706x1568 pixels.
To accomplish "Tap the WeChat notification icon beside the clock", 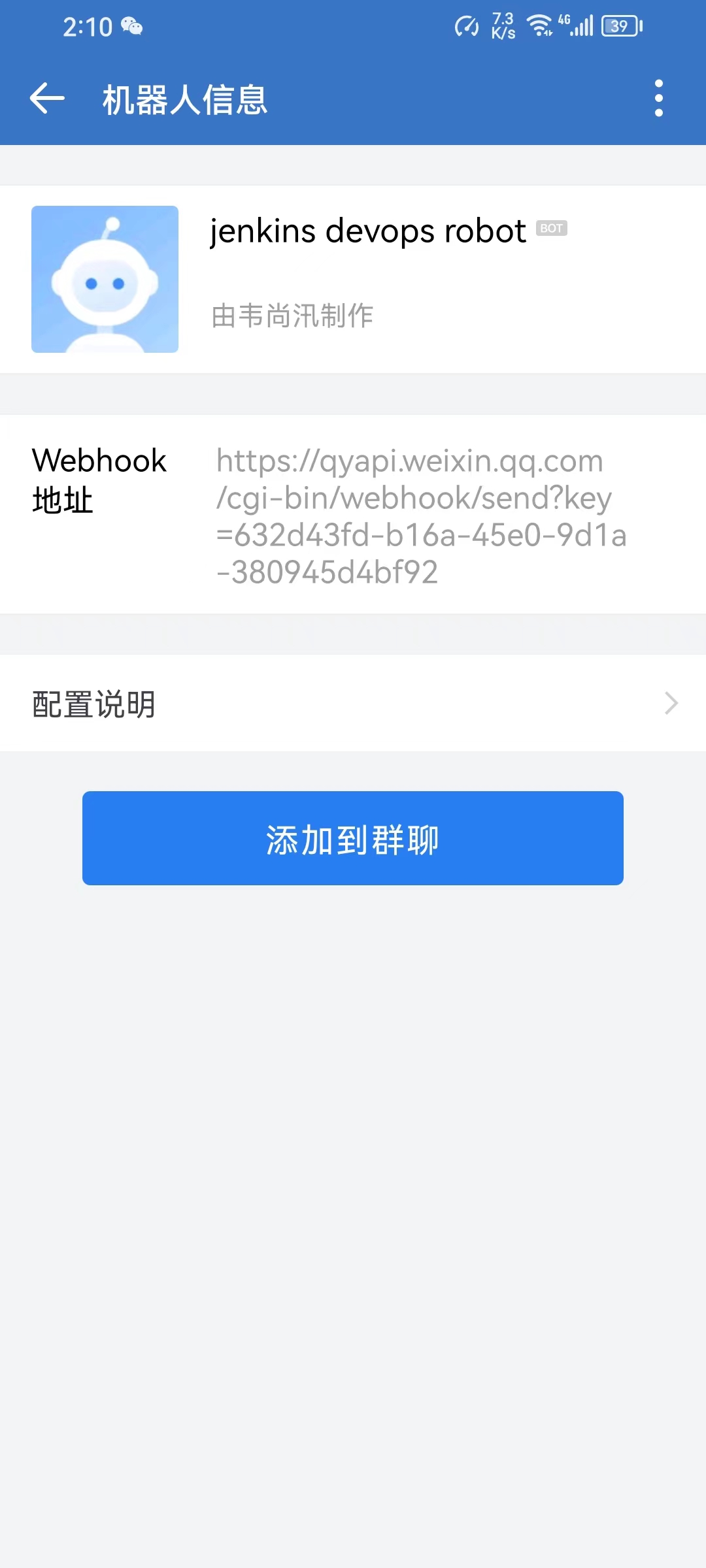I will pos(131,26).
